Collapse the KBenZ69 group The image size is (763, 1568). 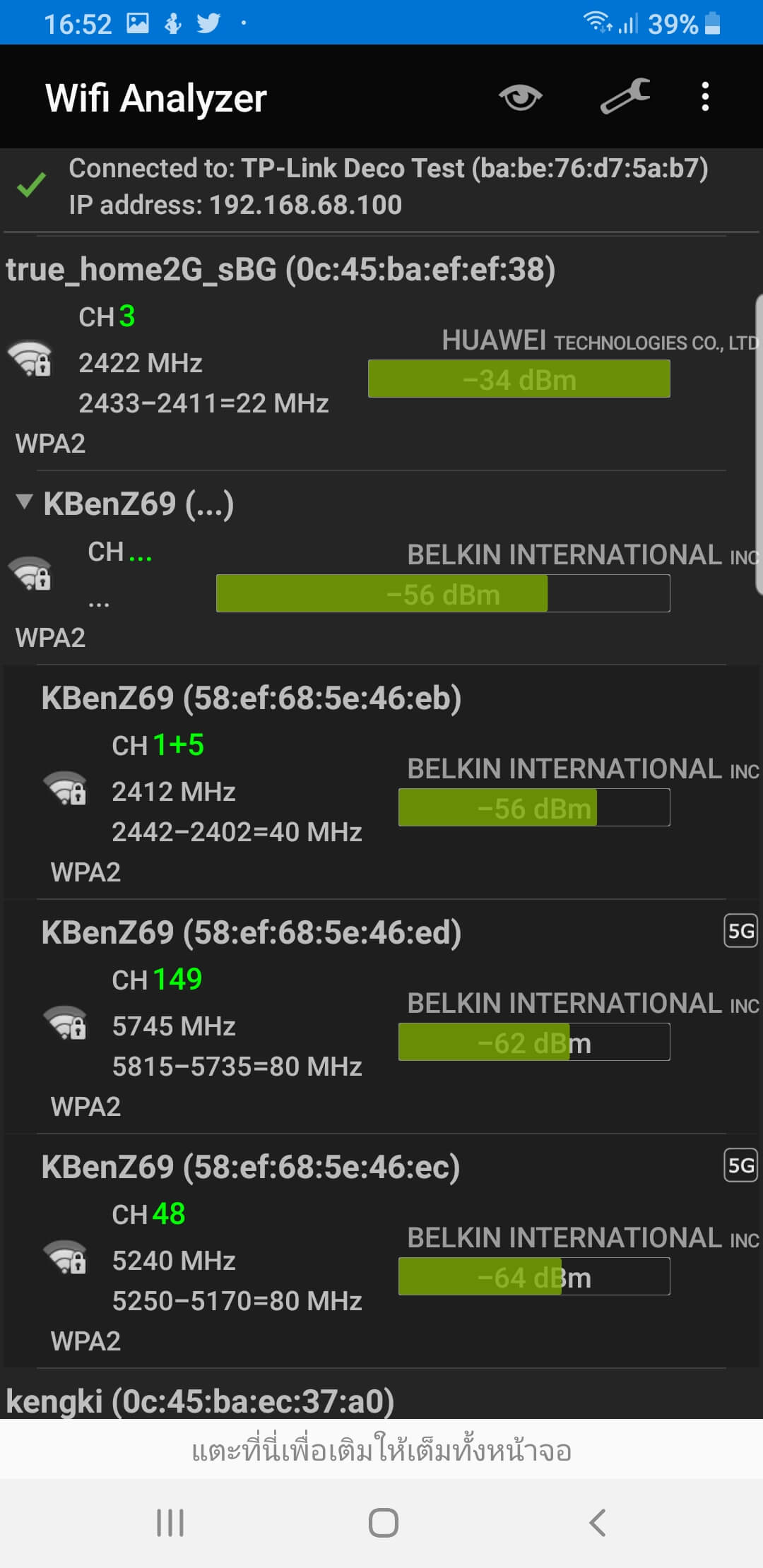pos(25,502)
